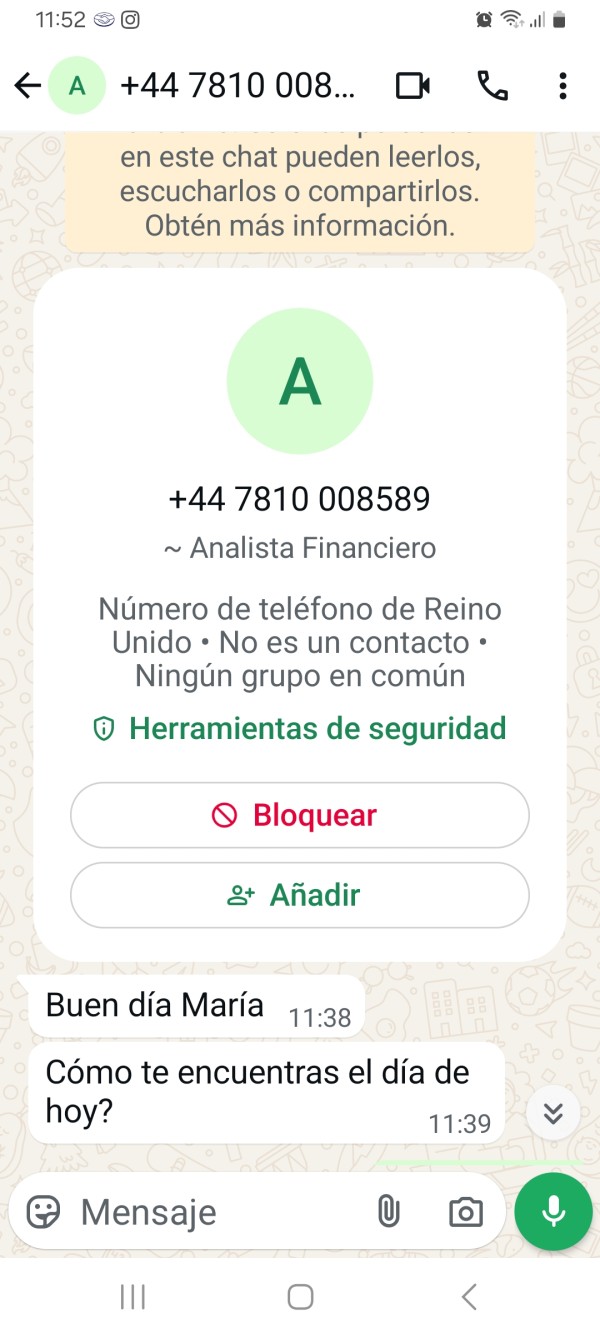Open the camera from the message bar
The width and height of the screenshot is (600, 1338).
[465, 1212]
